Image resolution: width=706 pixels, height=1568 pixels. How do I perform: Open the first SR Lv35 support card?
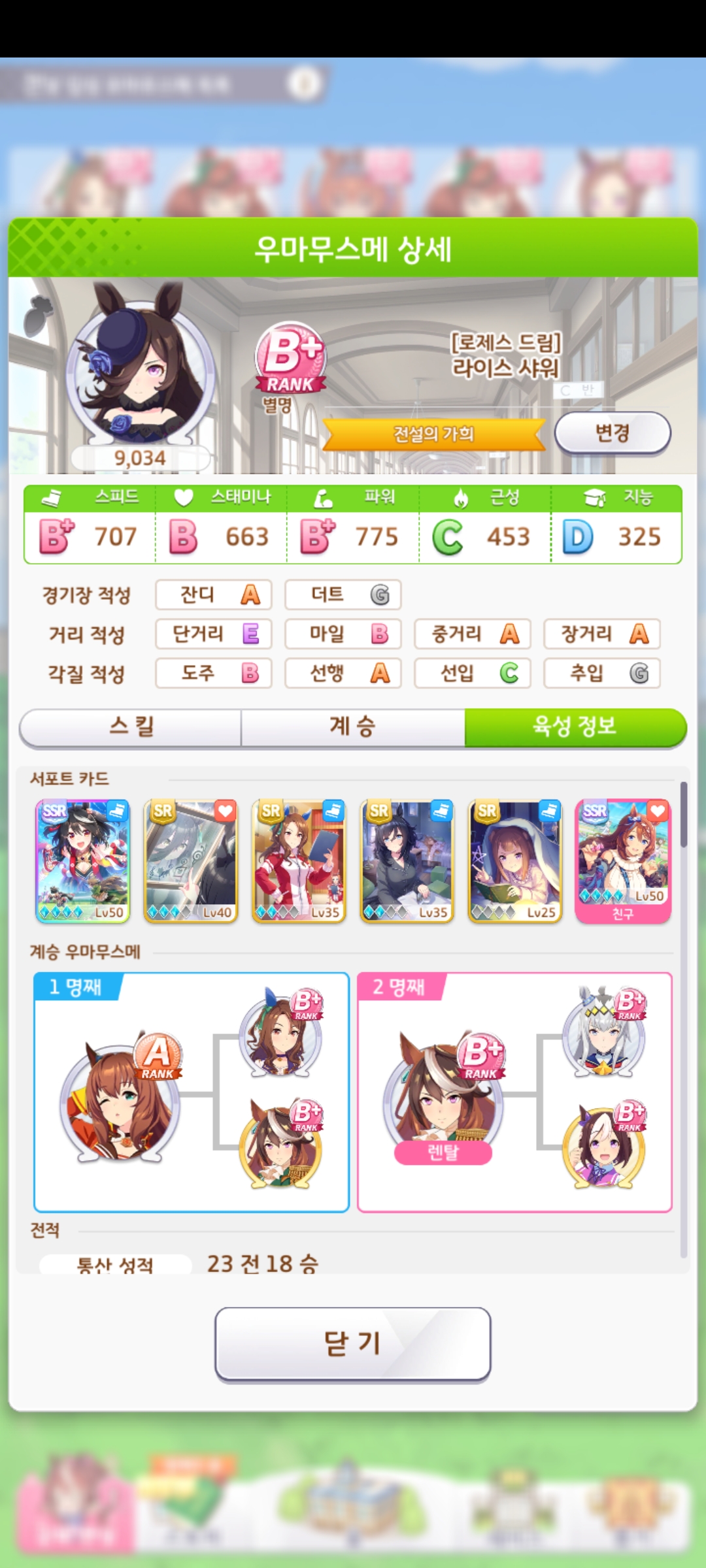pyautogui.click(x=299, y=860)
